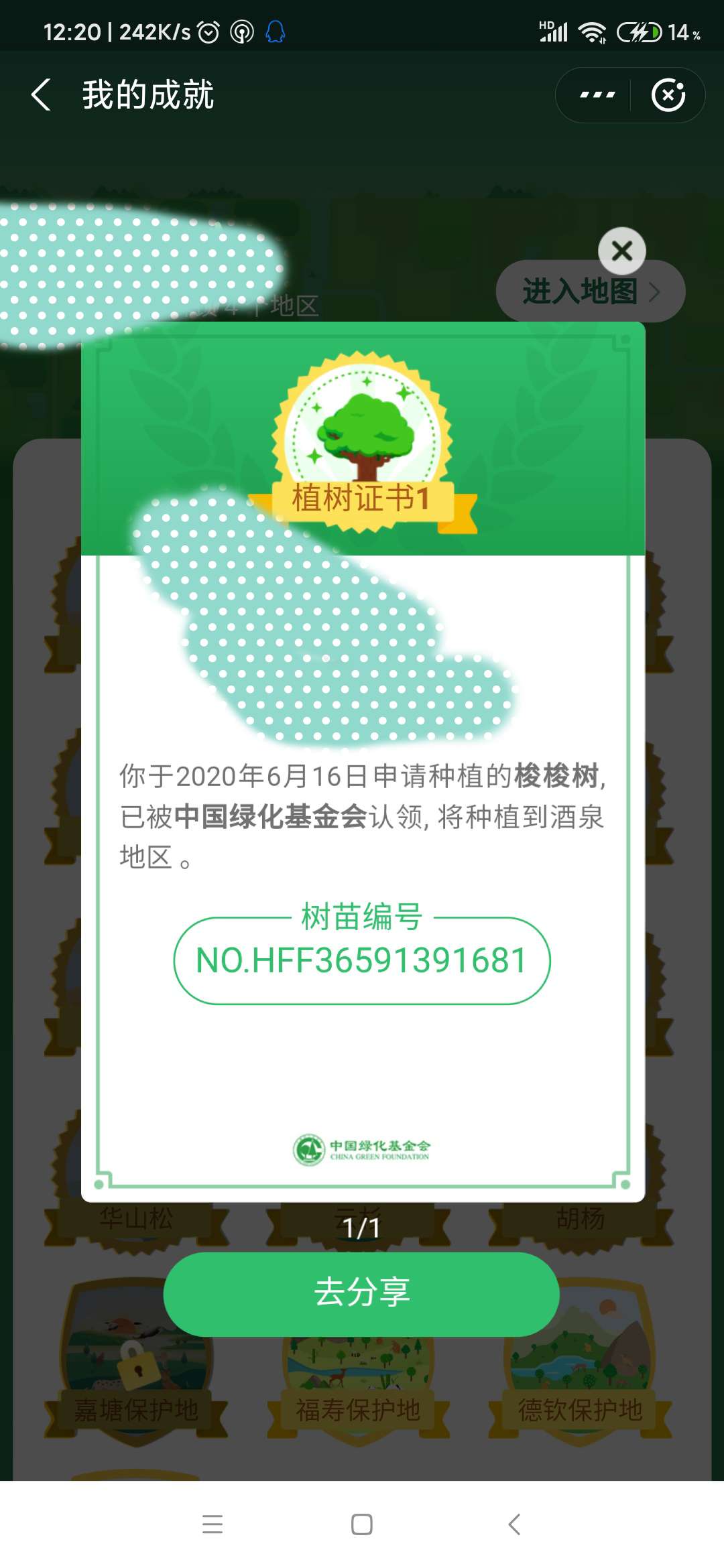
Task: Tap system back navigation button
Action: [514, 1524]
